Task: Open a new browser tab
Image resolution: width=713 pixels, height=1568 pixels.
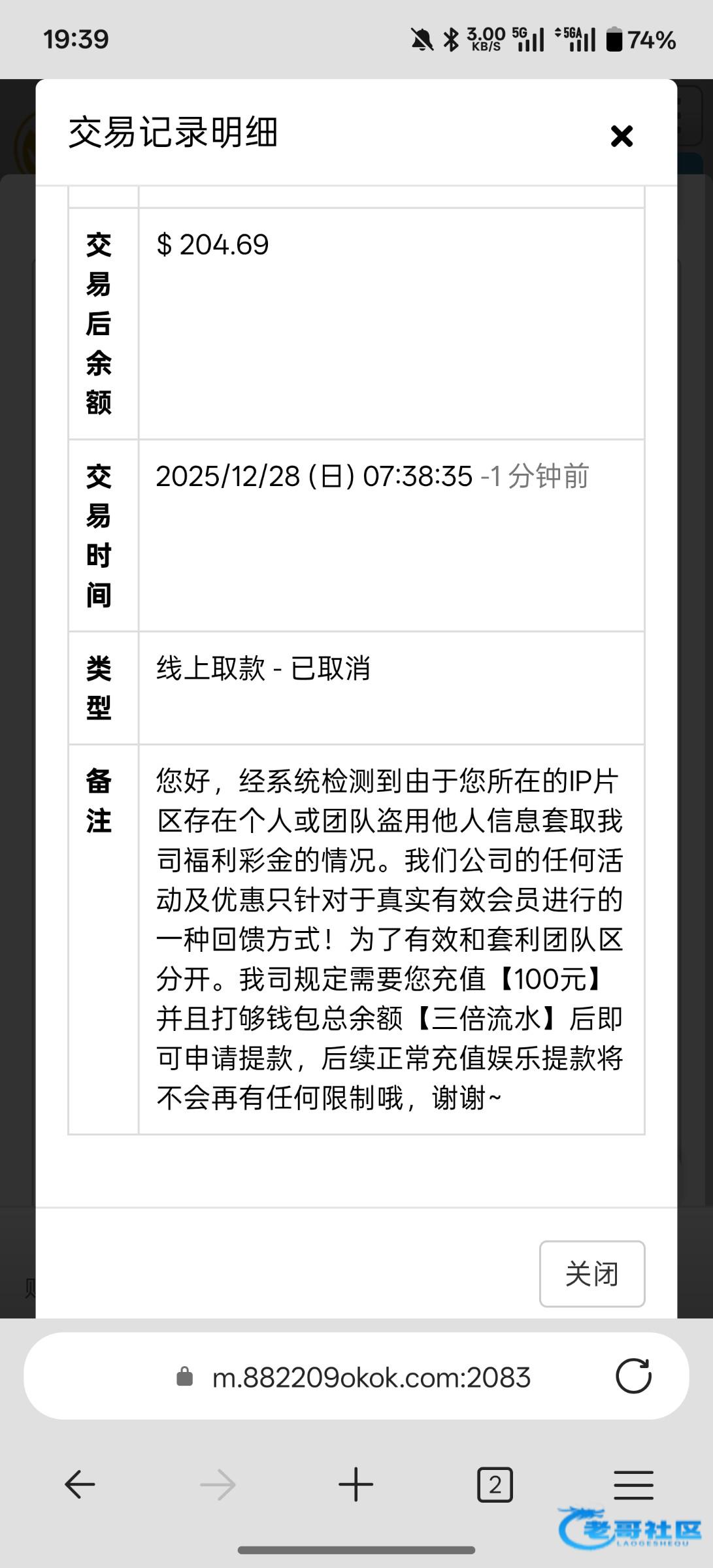Action: 356,1485
